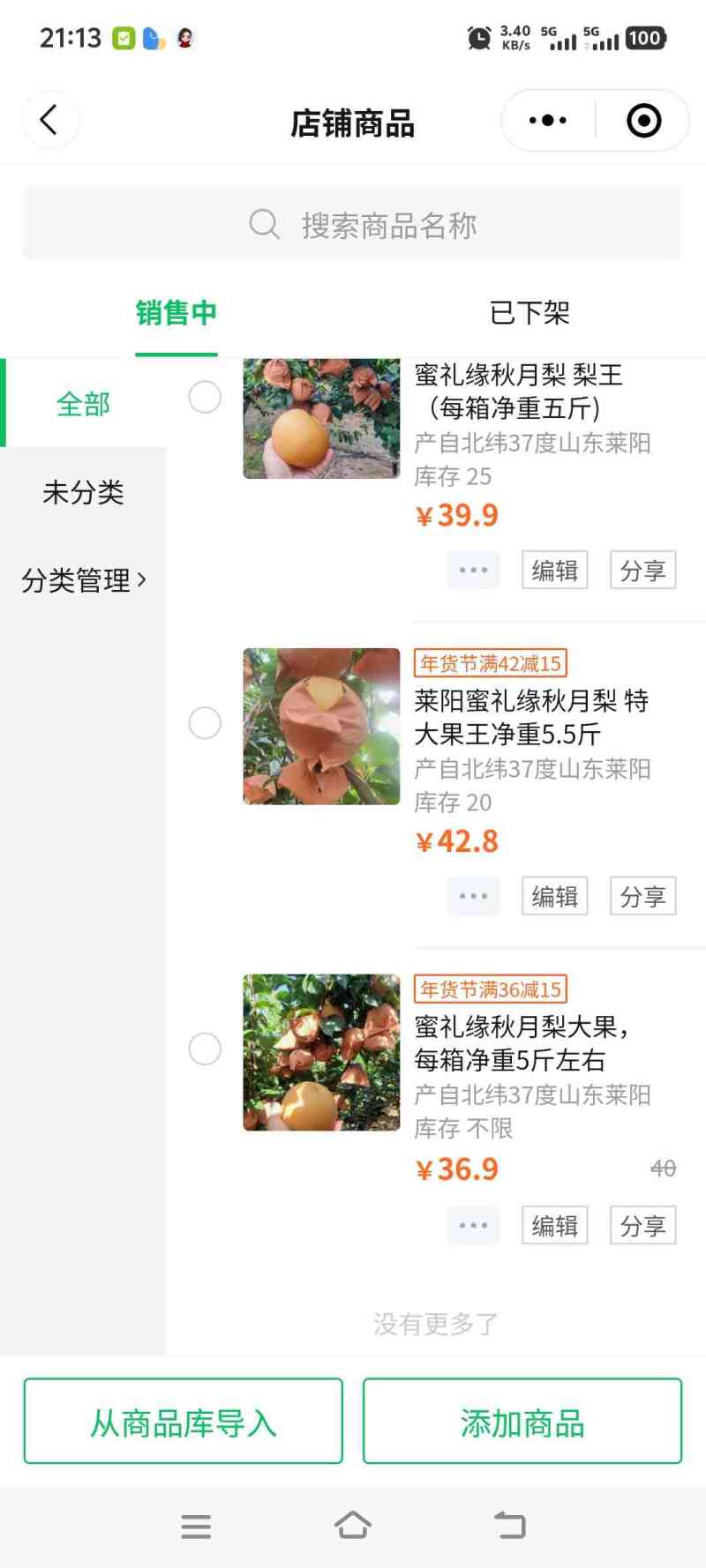Select the ¥42.8 特大果王 product checkbox
This screenshot has height=1568, width=706.
[x=205, y=723]
